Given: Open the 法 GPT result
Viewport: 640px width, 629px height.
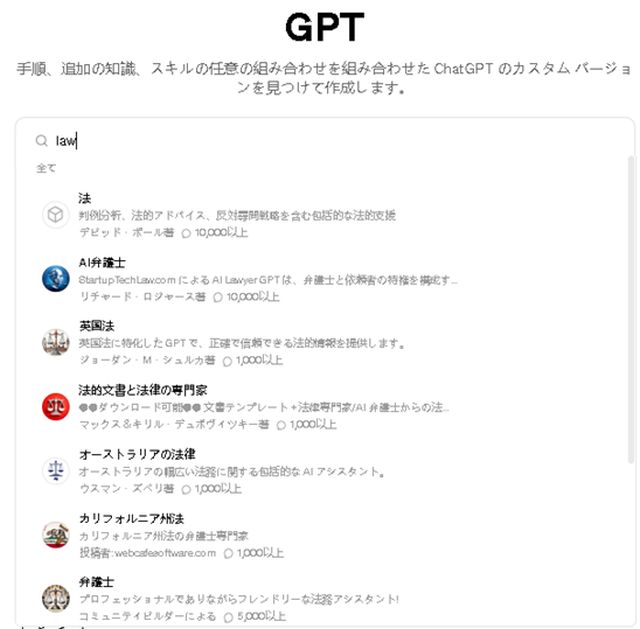Looking at the screenshot, I should tap(250, 215).
